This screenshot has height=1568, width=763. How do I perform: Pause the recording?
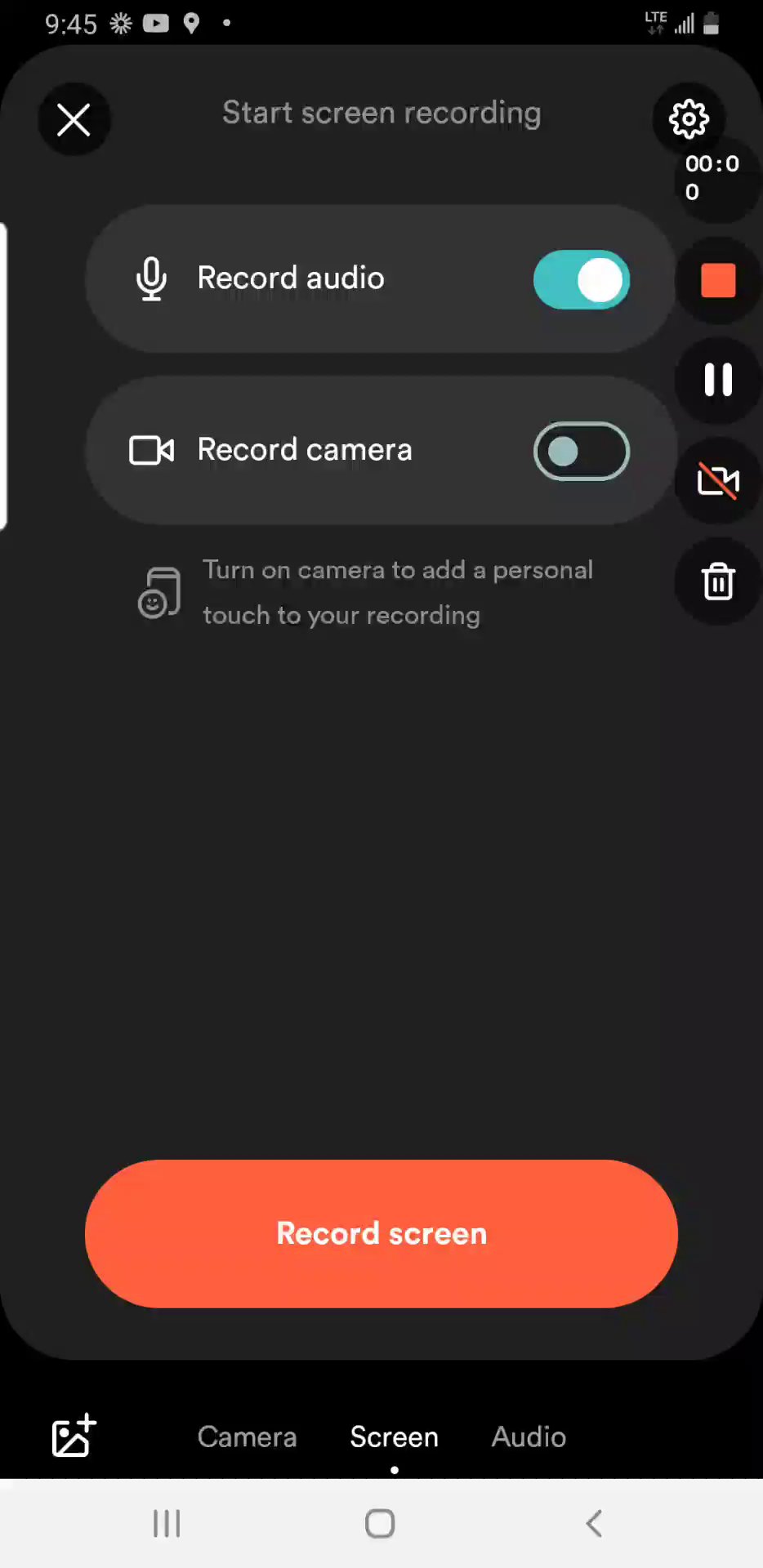(x=718, y=380)
